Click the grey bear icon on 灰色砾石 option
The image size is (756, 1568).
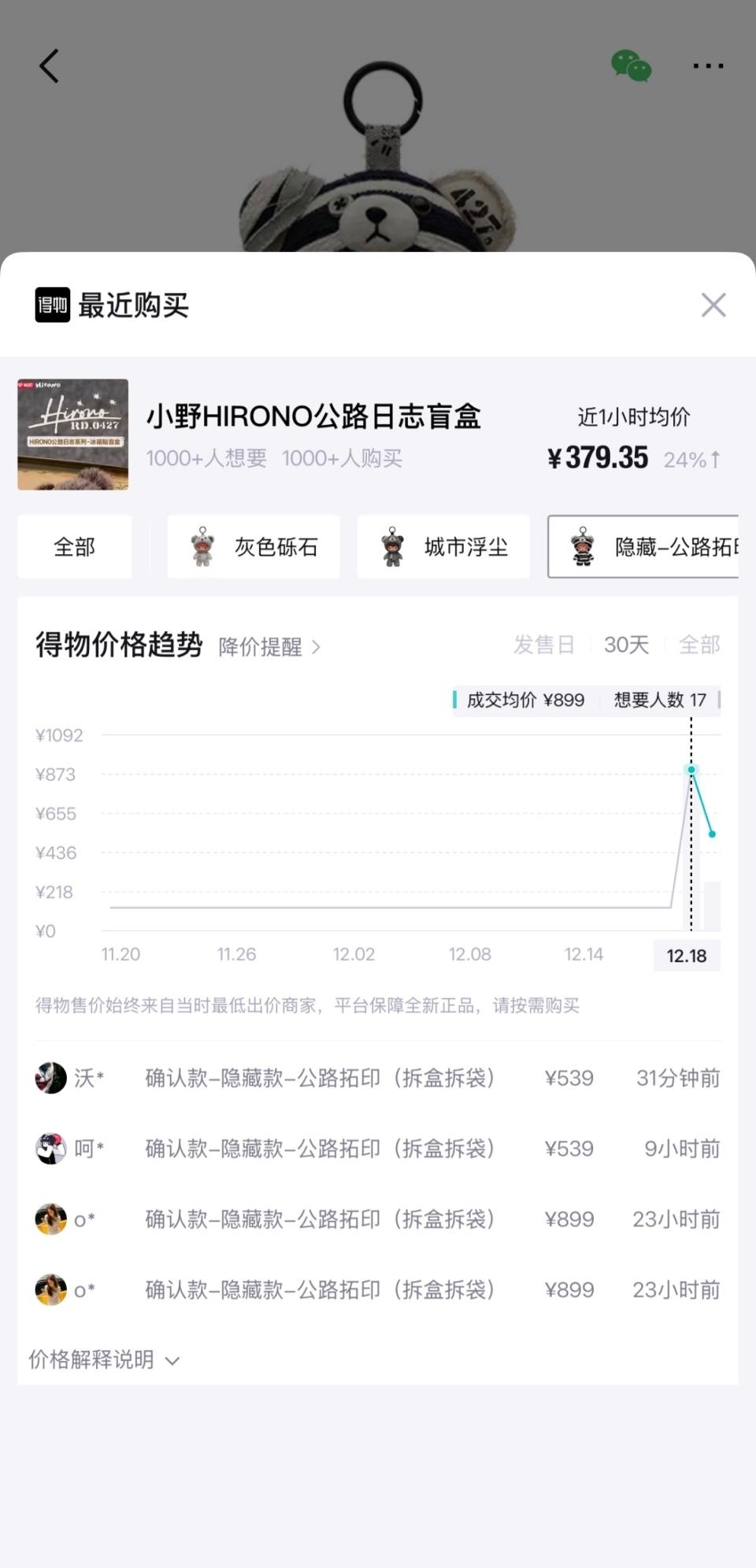click(200, 546)
